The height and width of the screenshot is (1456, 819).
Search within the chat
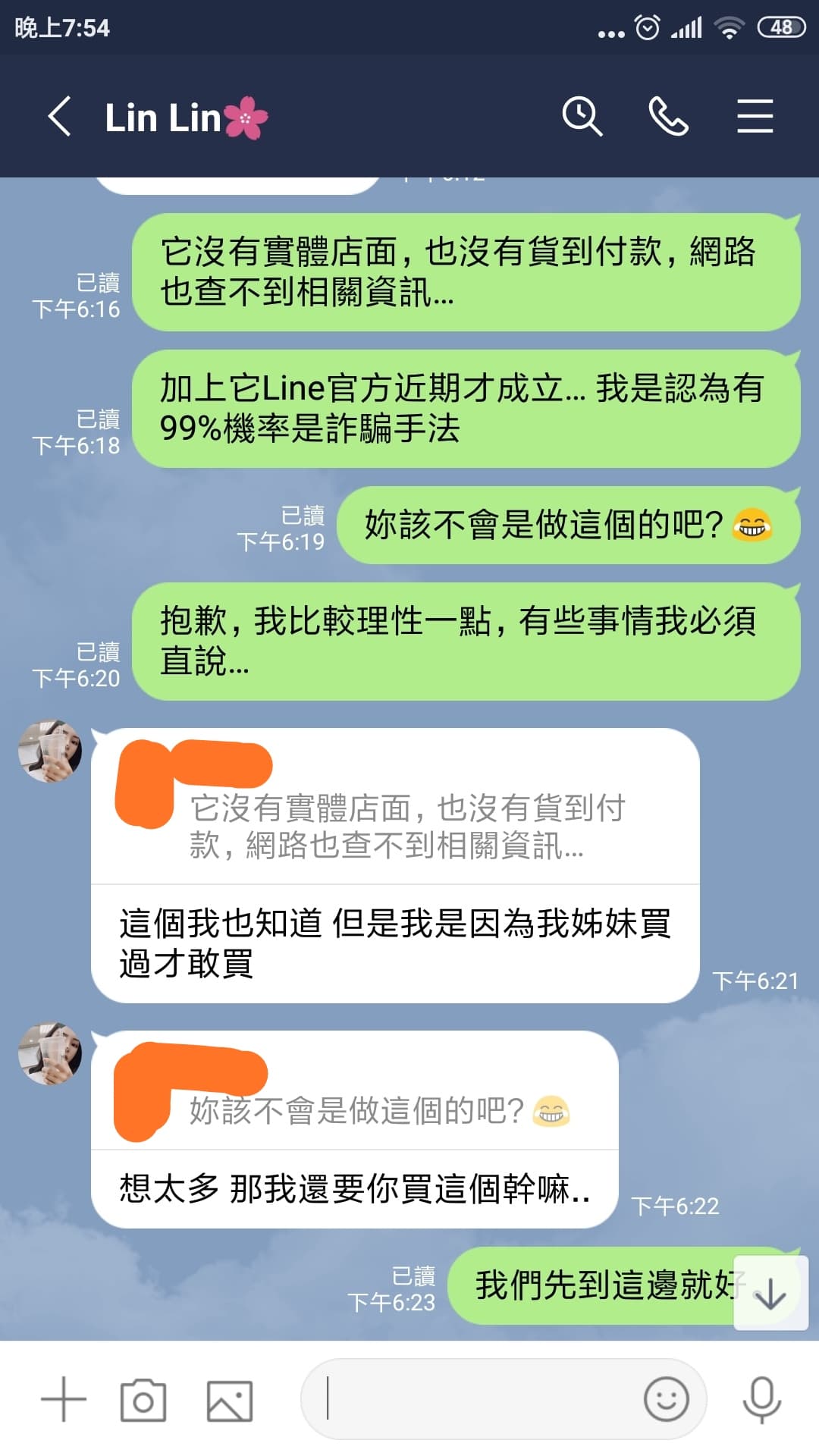[x=582, y=117]
